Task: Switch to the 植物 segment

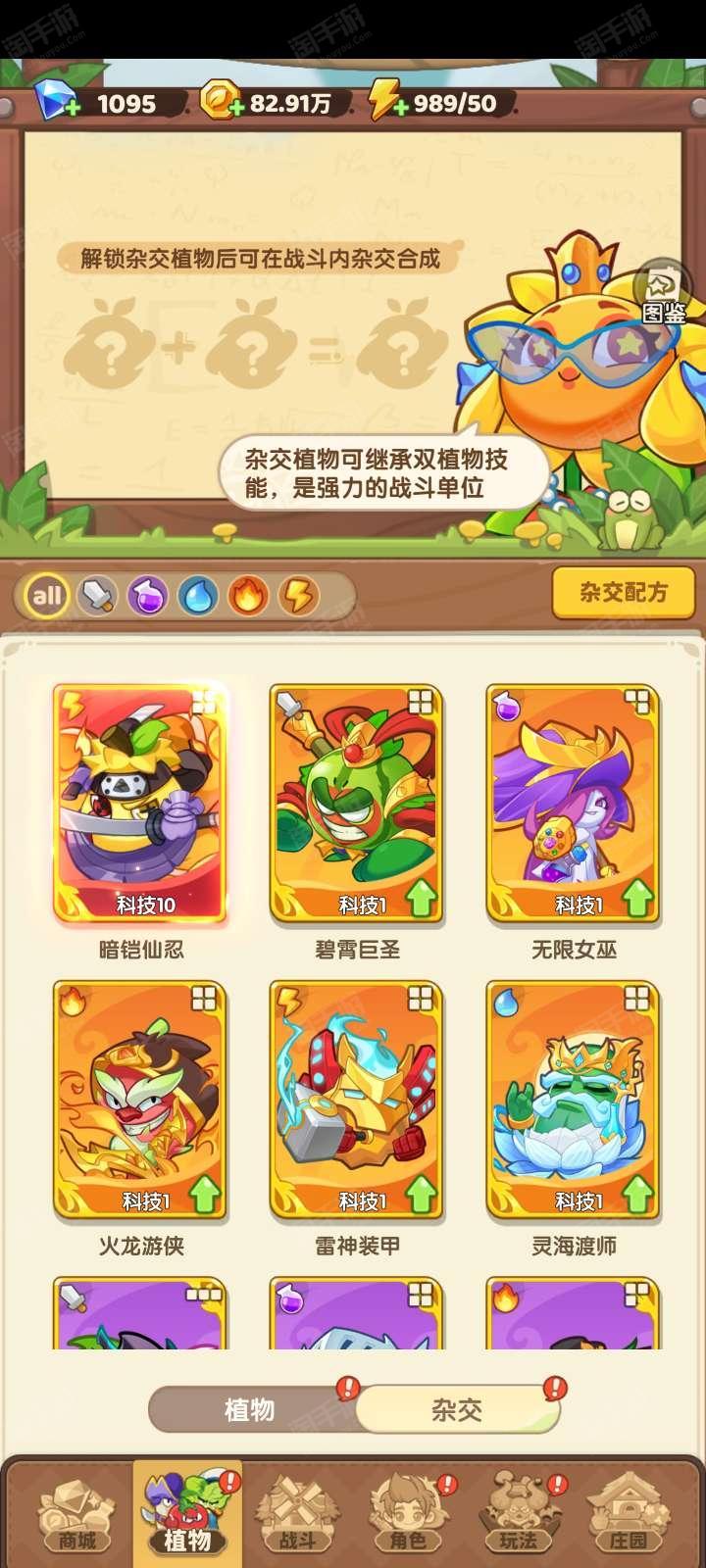Action: [x=250, y=1410]
